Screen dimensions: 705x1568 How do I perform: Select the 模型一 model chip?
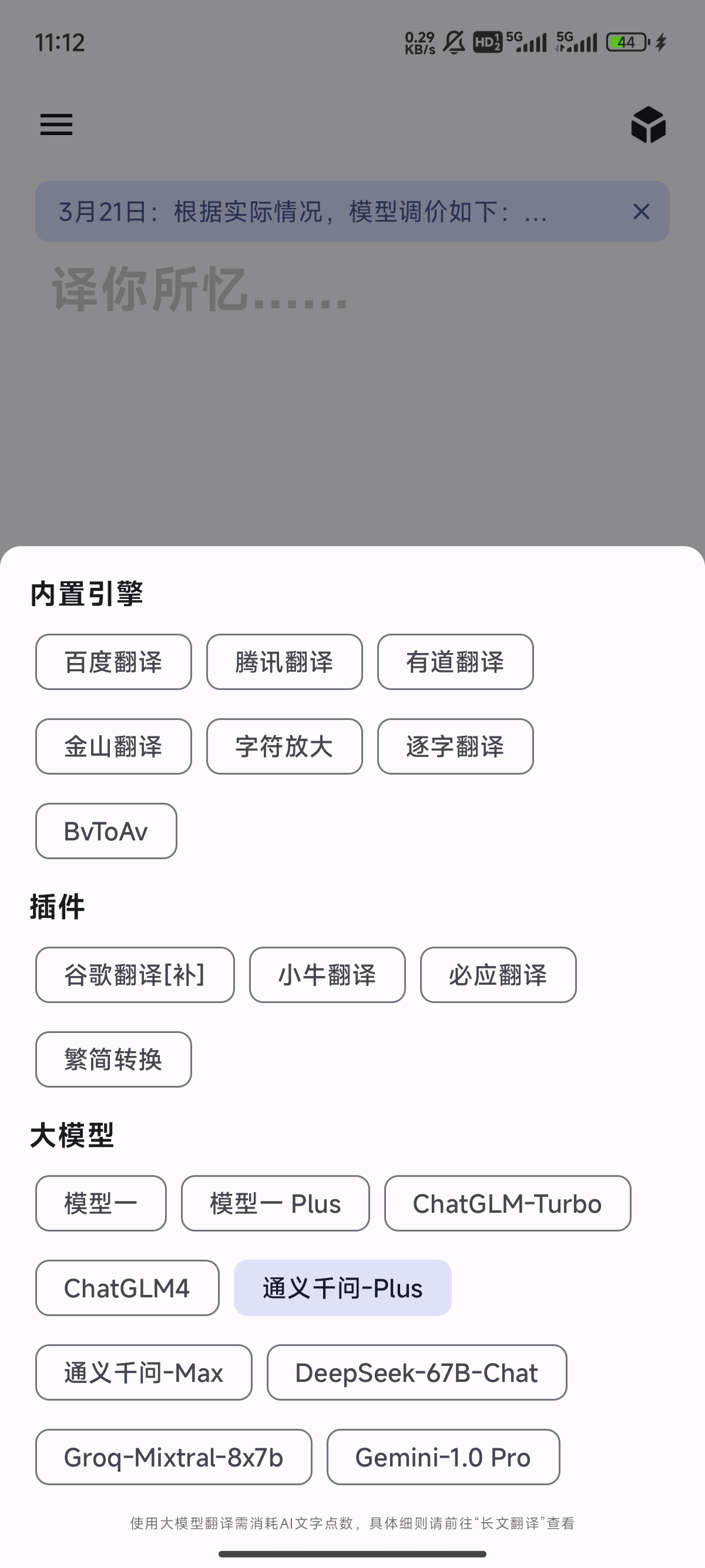(100, 1203)
